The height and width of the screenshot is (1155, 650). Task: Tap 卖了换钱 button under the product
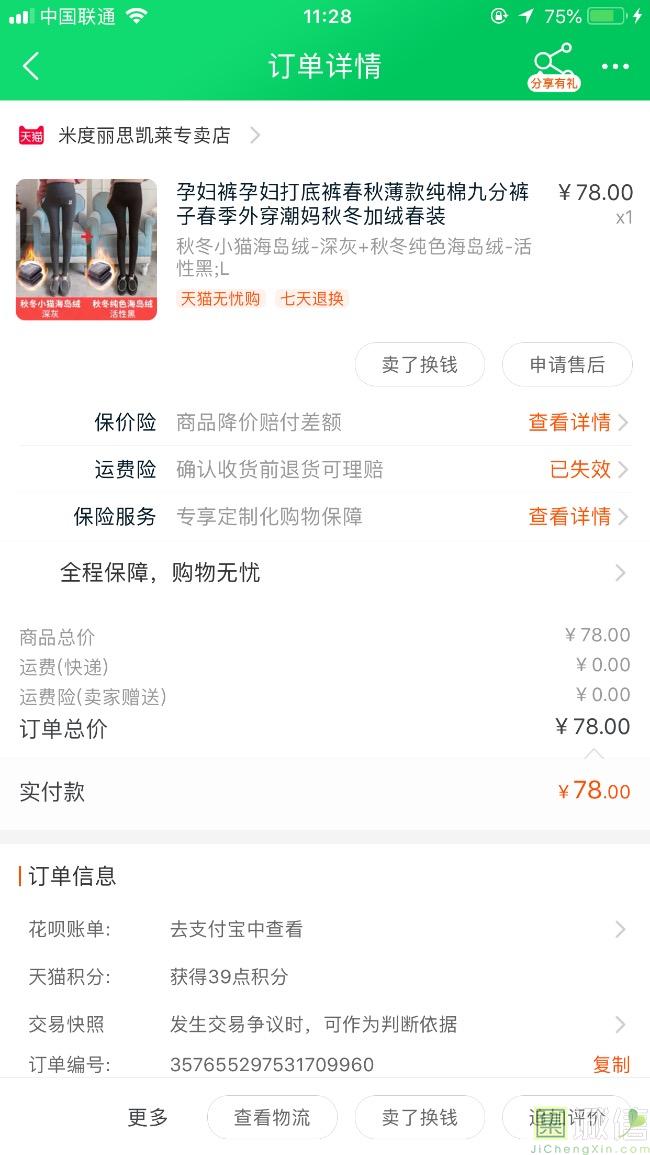click(x=419, y=365)
